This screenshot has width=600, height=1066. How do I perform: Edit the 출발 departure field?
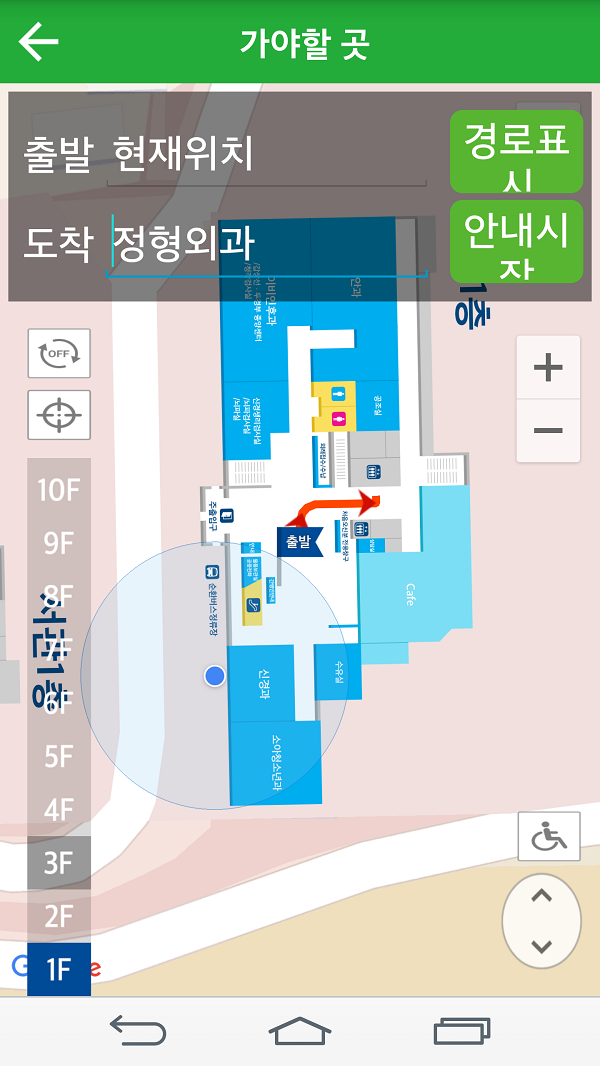(x=265, y=156)
